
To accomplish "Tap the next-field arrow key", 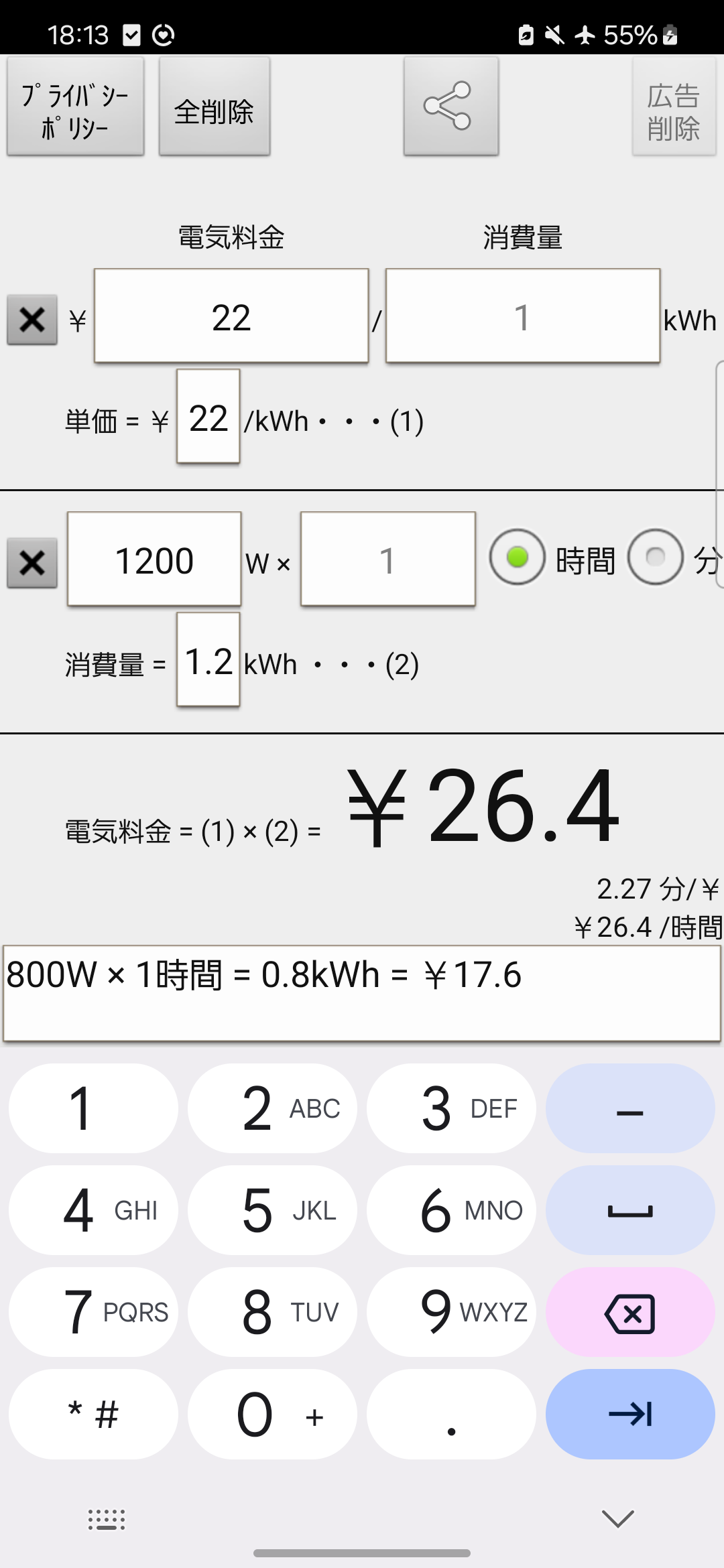I will [630, 1414].
